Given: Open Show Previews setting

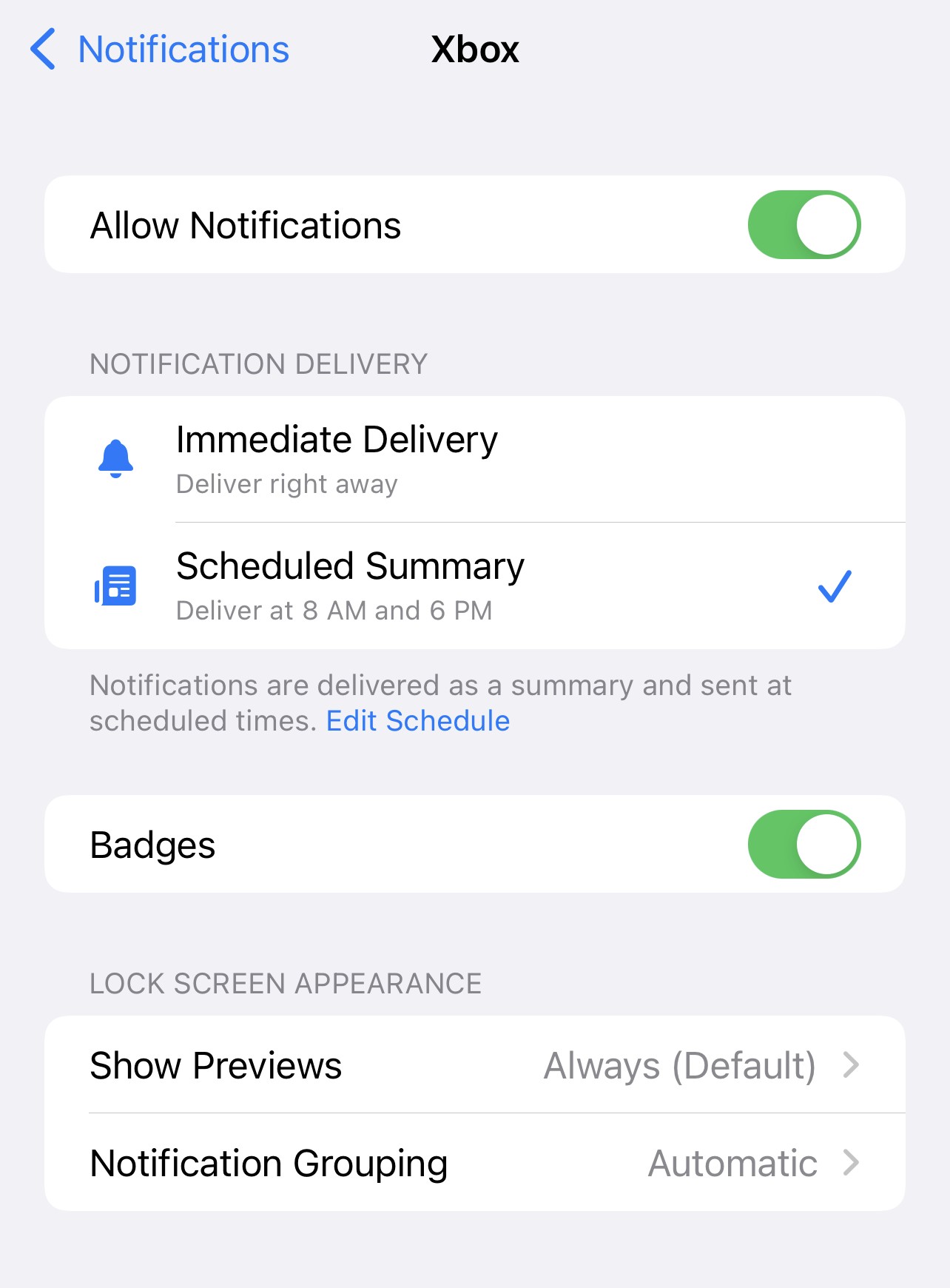Looking at the screenshot, I should (x=474, y=1065).
